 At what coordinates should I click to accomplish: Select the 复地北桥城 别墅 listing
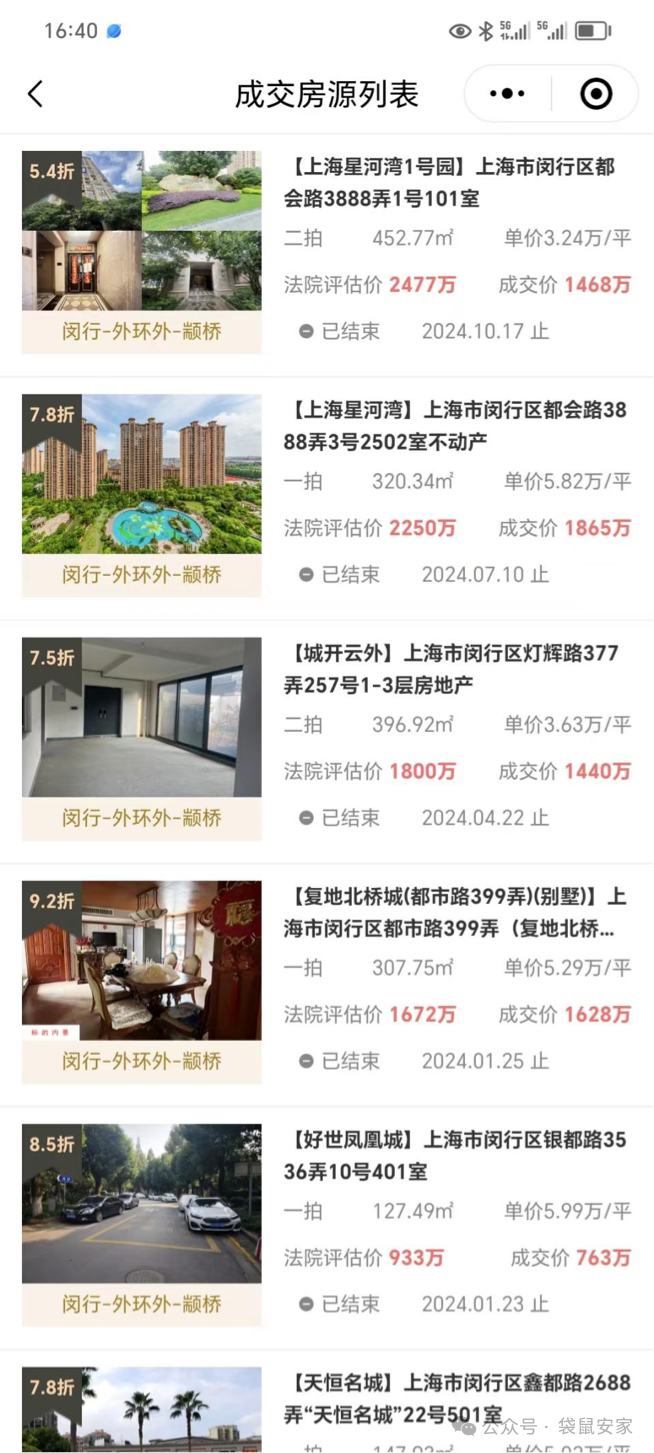pyautogui.click(x=455, y=912)
